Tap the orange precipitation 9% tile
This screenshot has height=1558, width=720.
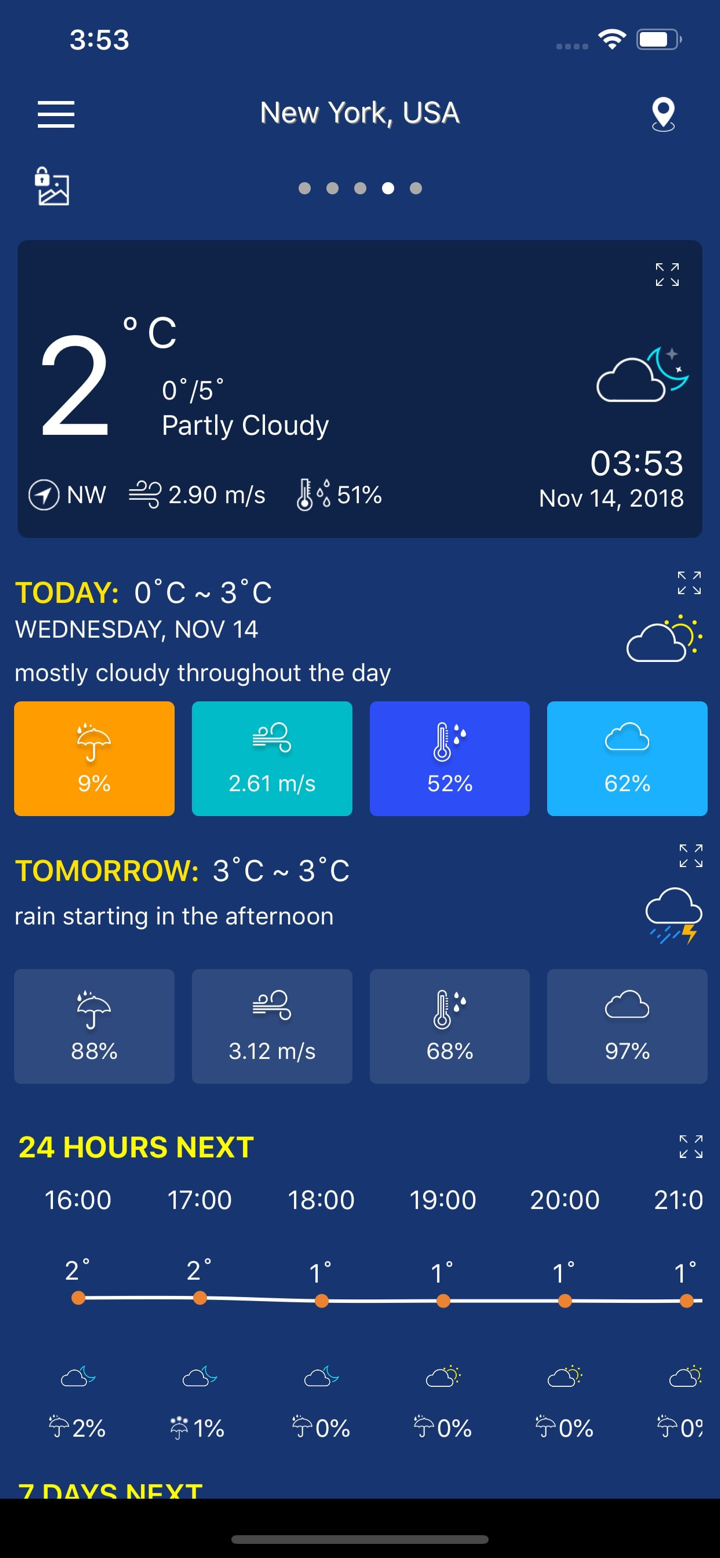click(x=93, y=758)
